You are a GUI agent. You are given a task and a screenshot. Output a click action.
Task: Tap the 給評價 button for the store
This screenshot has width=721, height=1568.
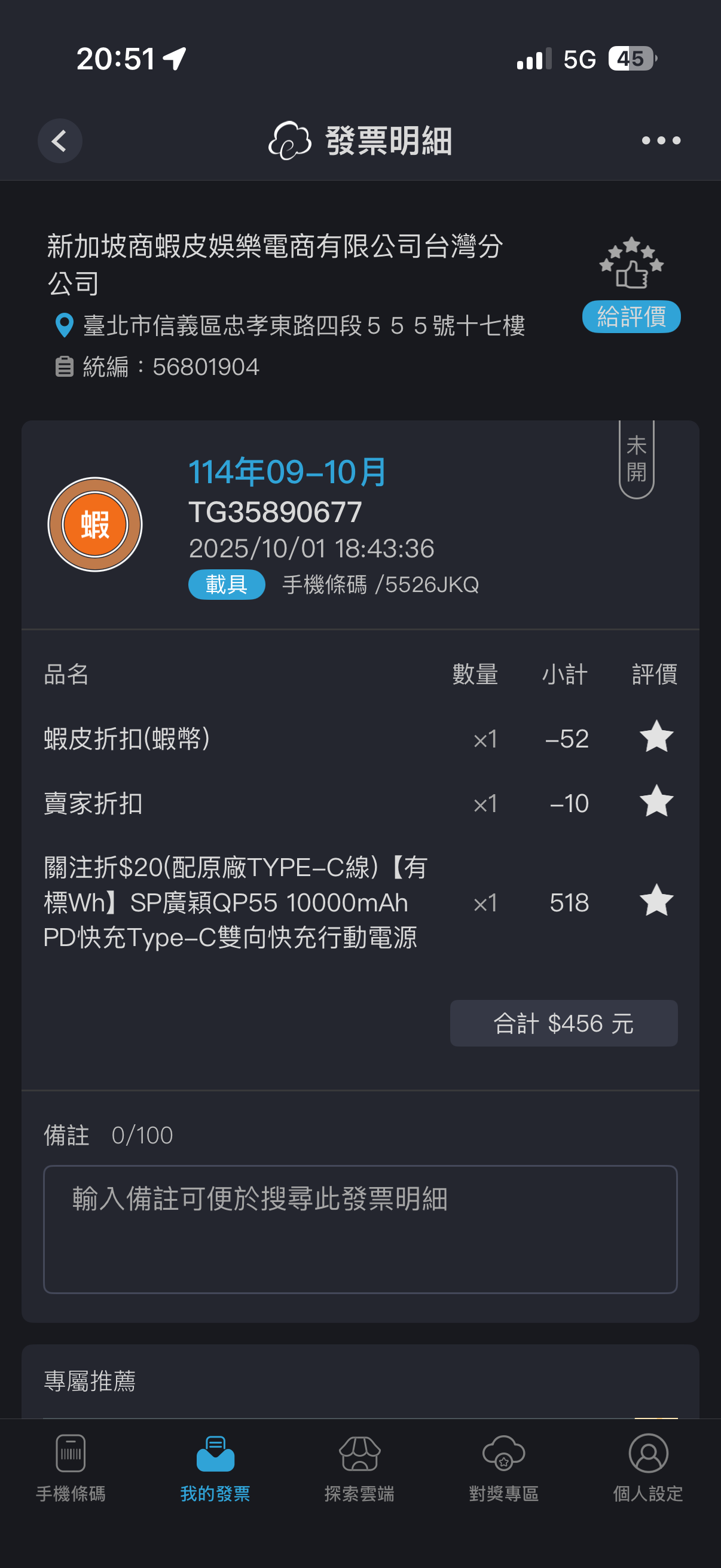[x=631, y=316]
